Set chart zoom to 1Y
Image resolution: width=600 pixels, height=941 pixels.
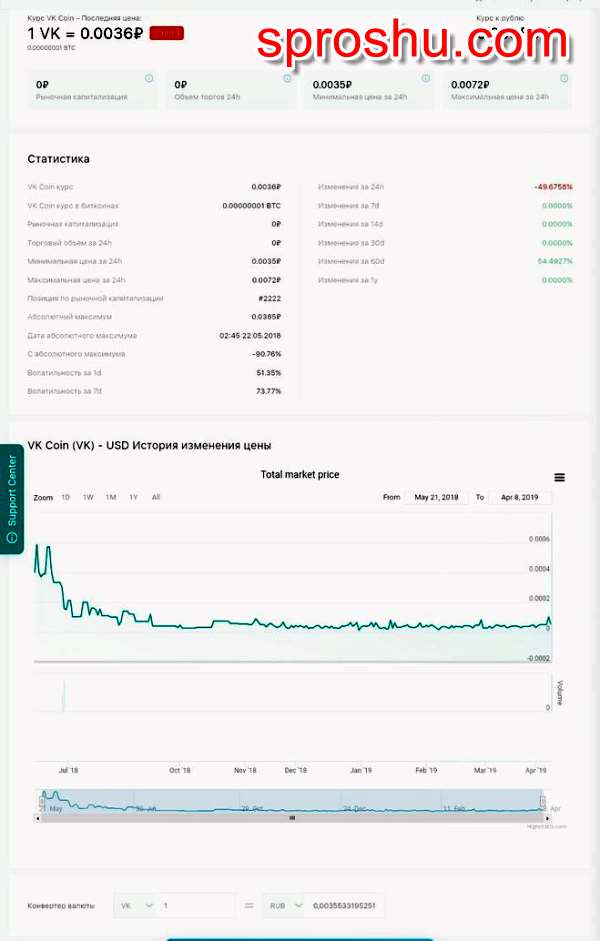pos(133,497)
